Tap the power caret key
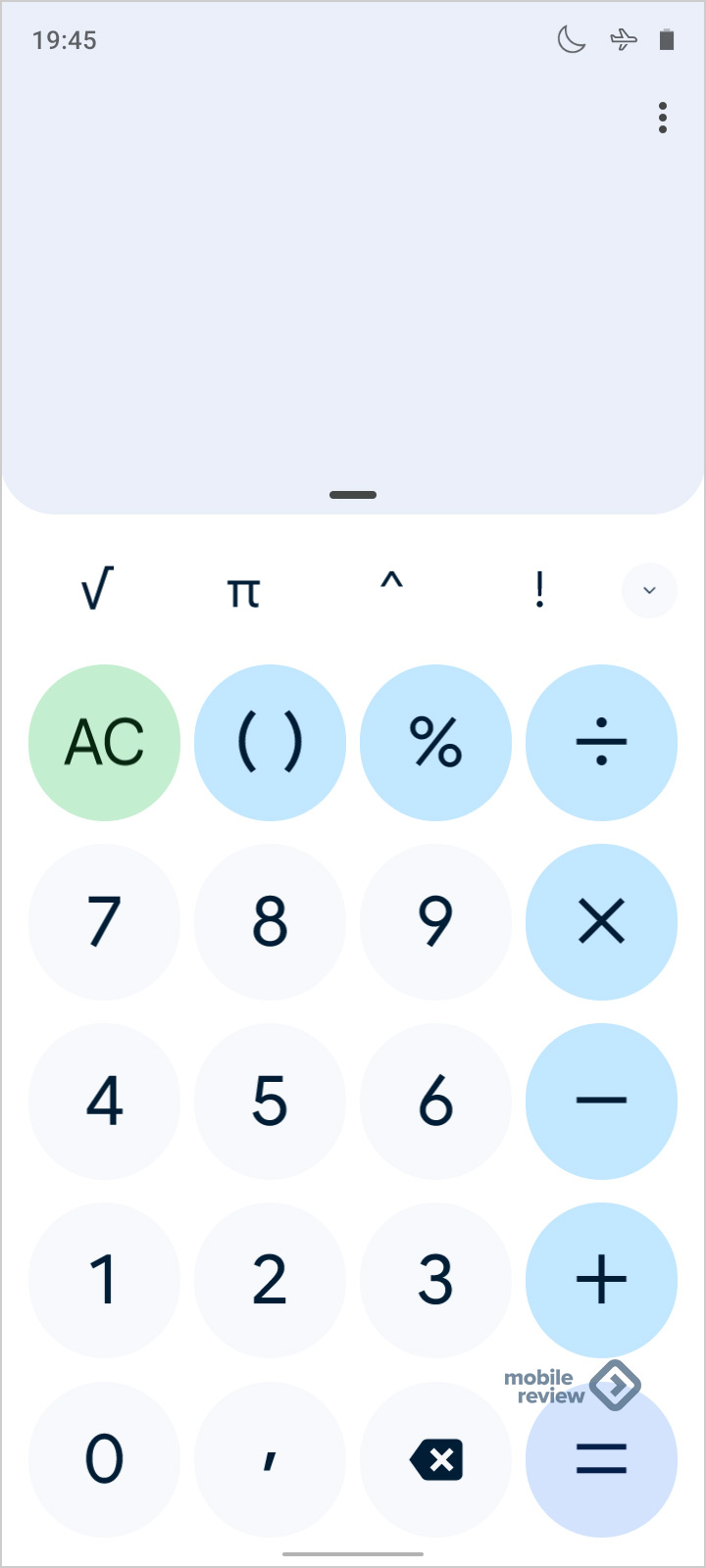The height and width of the screenshot is (1568, 706). [391, 588]
